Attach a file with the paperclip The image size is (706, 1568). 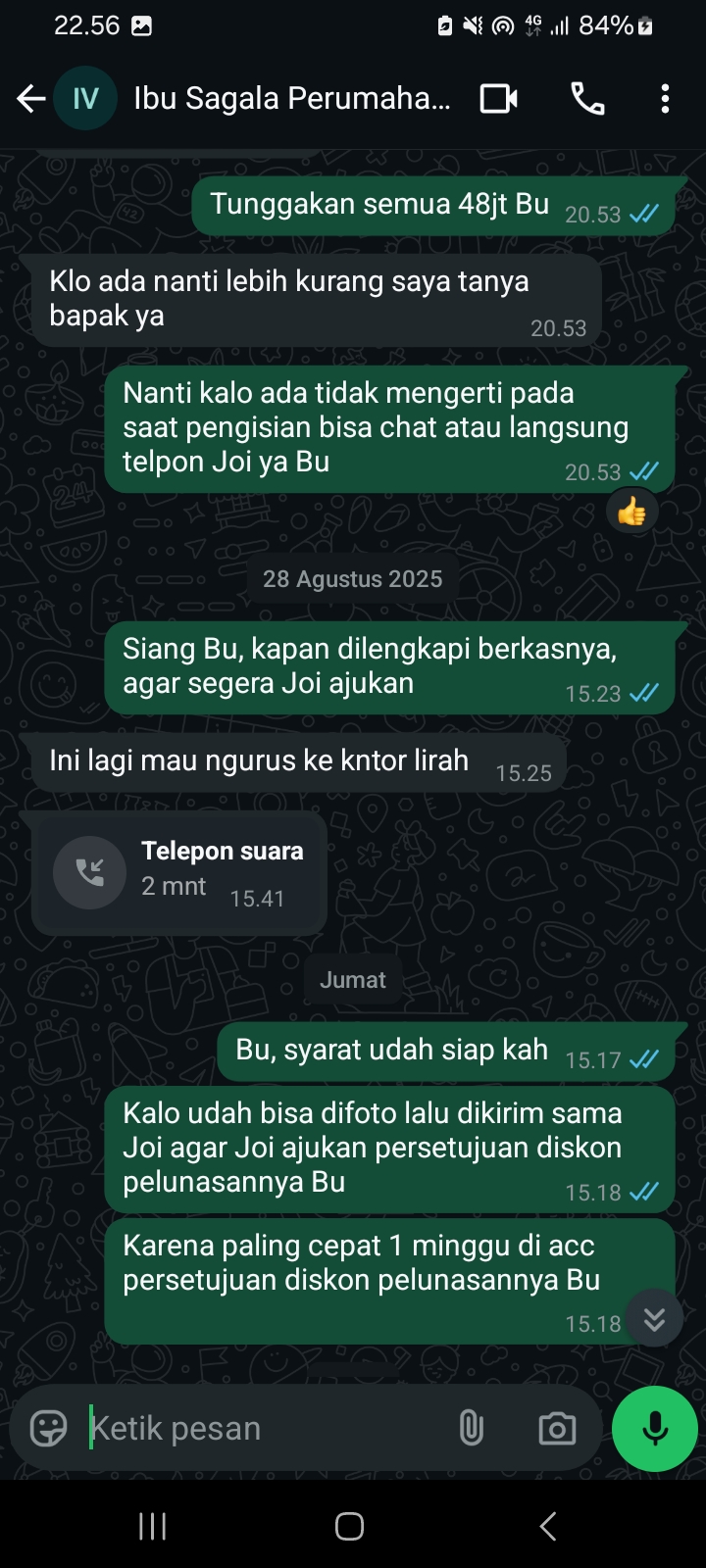click(472, 1428)
